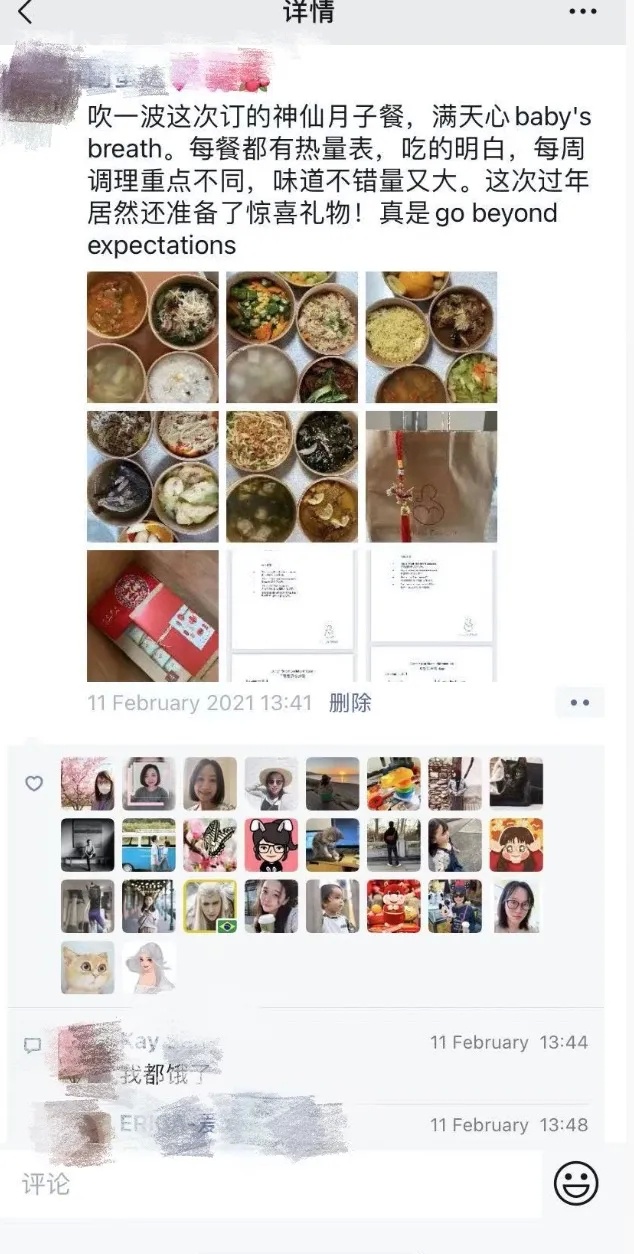View the yellow rice meal photo
Image resolution: width=634 pixels, height=1254 pixels.
(431, 337)
